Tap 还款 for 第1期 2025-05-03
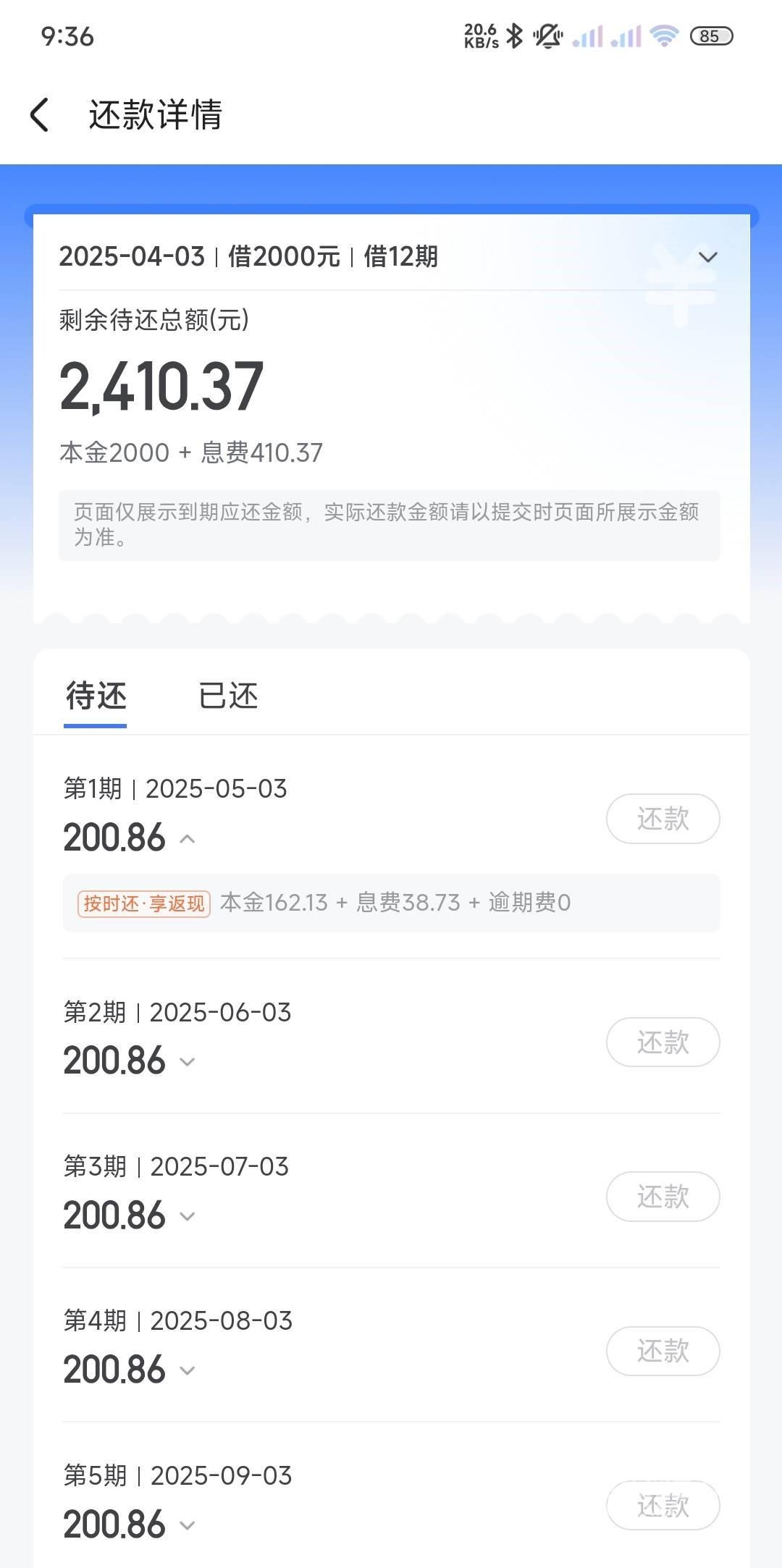 [x=663, y=819]
